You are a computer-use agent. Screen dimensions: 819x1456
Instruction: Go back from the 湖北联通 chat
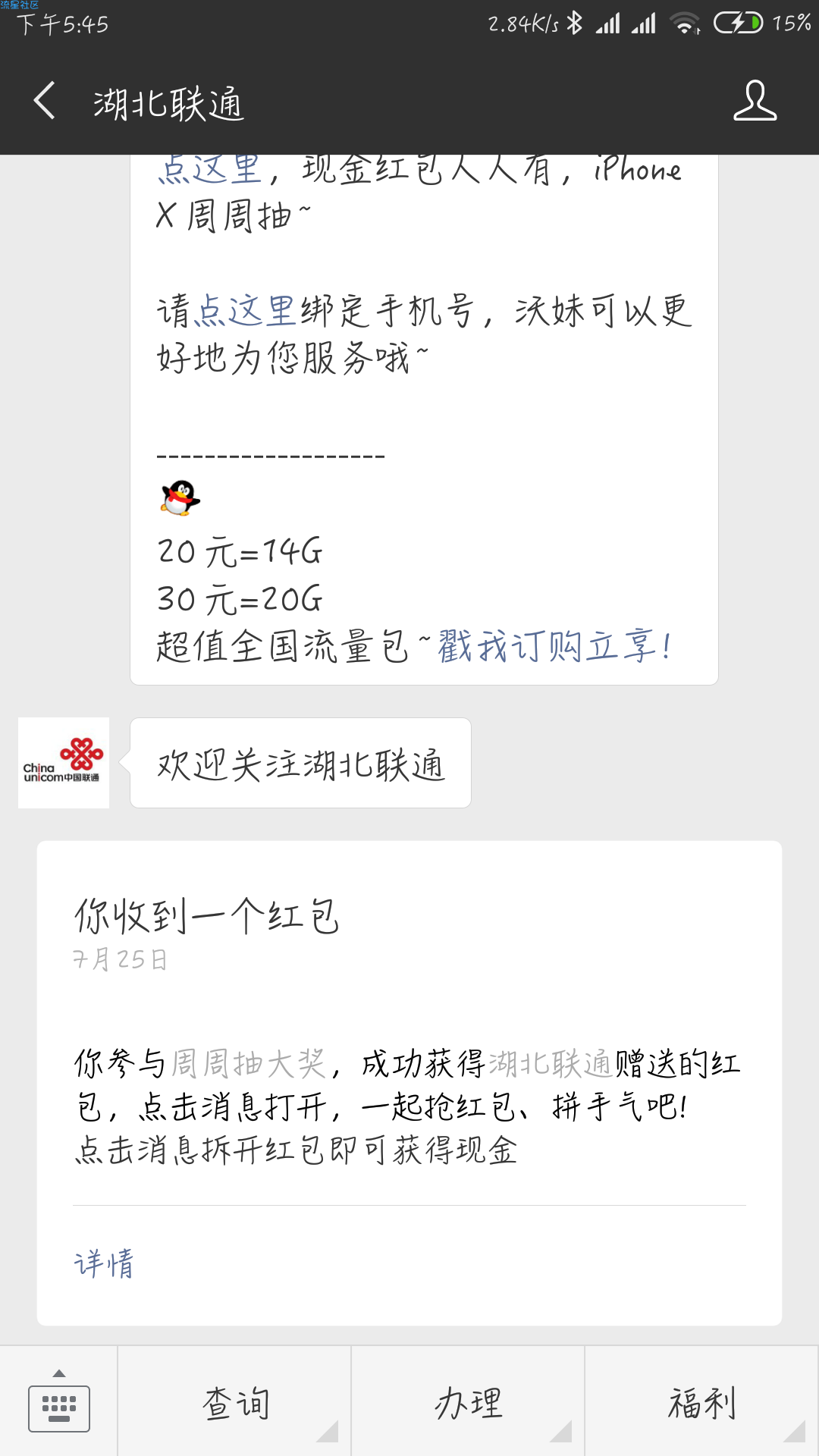(45, 101)
